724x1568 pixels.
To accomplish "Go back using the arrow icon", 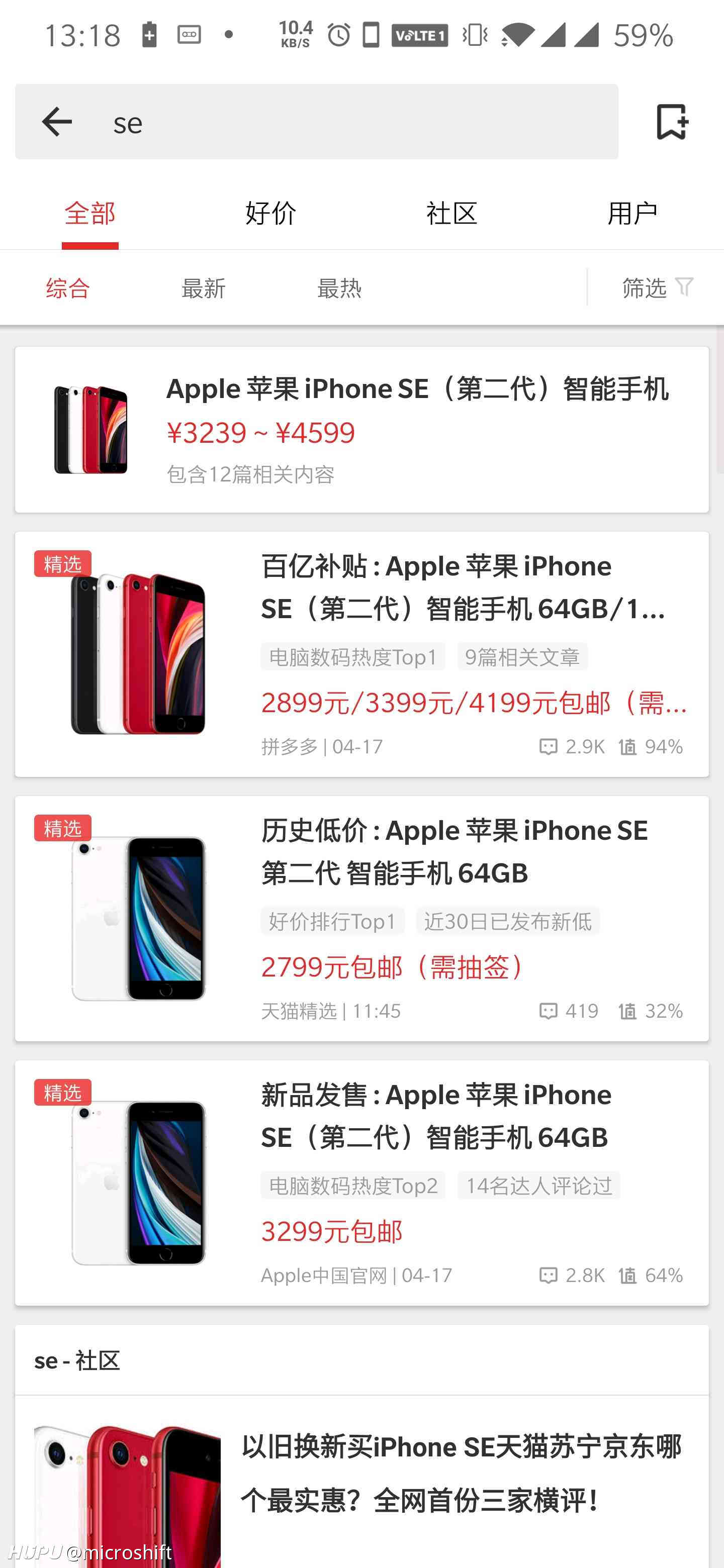I will pos(57,122).
